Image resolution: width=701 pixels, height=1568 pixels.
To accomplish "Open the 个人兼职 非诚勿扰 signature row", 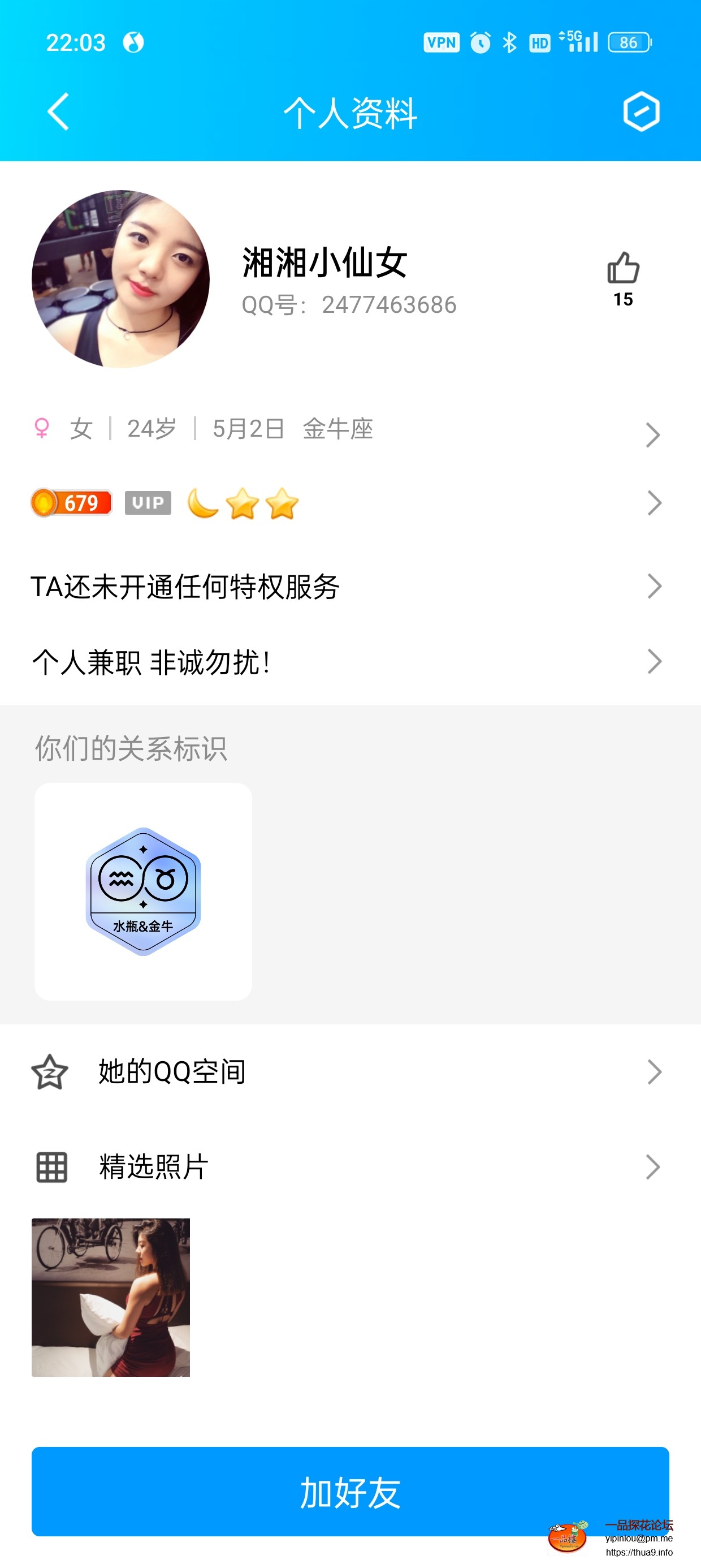I will click(x=347, y=662).
